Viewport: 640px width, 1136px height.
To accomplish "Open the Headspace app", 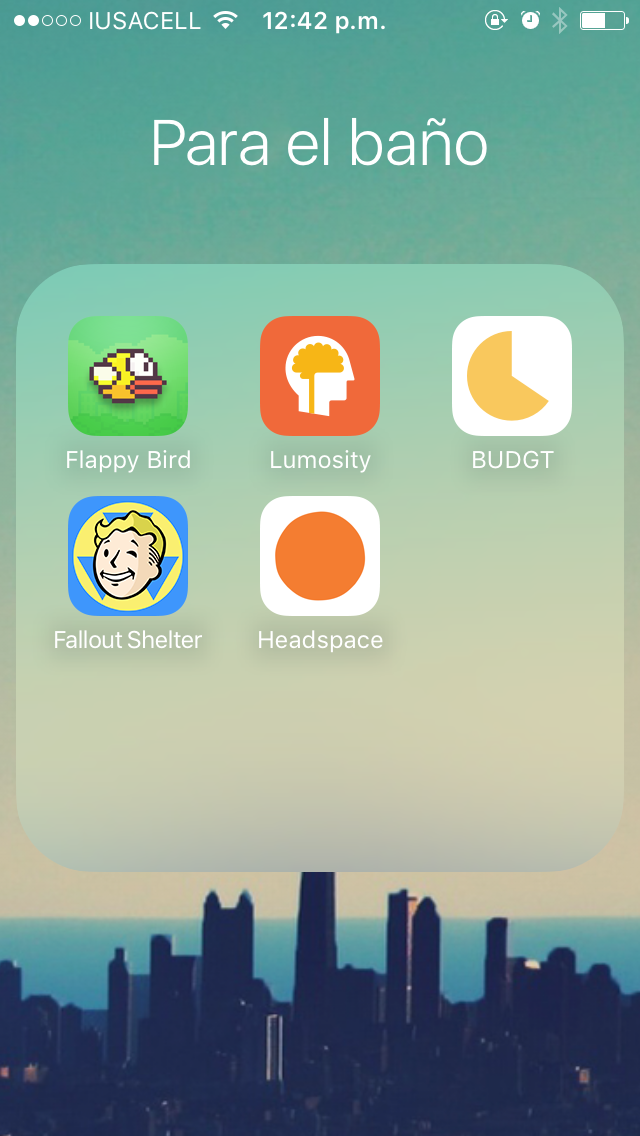I will [320, 556].
